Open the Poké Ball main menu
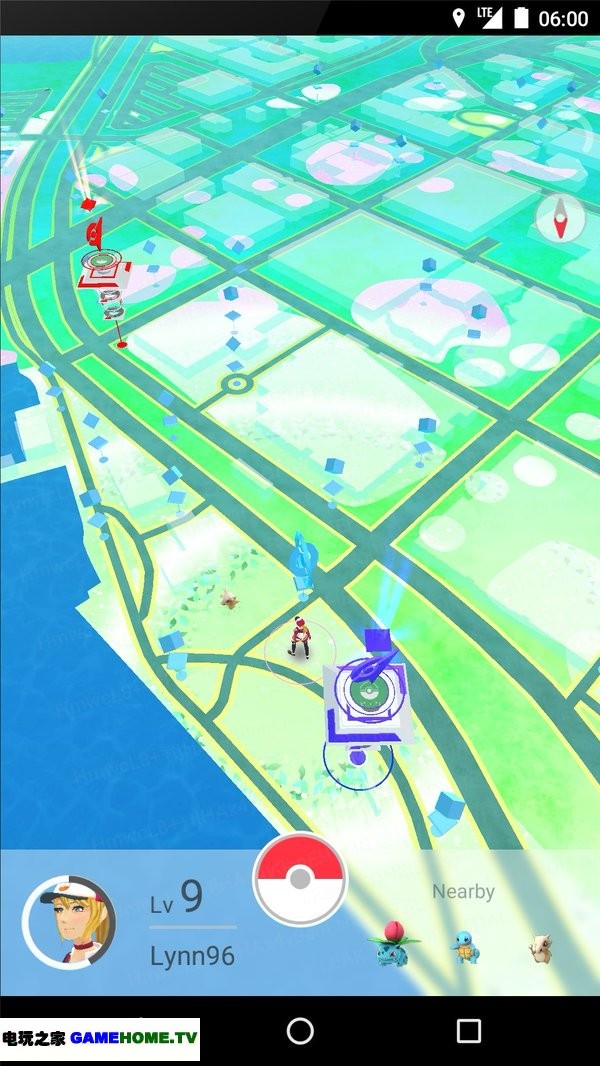 (x=300, y=880)
